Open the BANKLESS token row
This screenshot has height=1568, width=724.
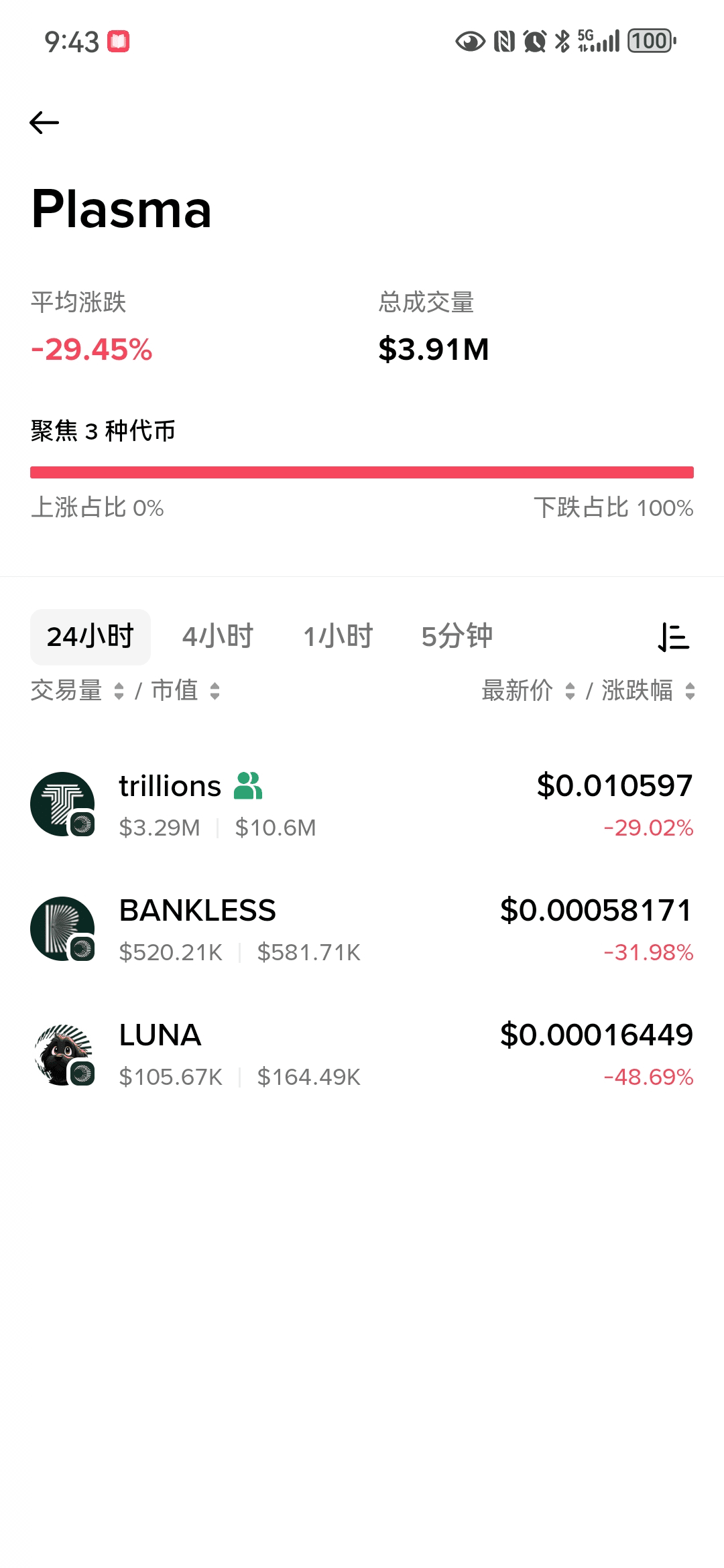click(362, 929)
